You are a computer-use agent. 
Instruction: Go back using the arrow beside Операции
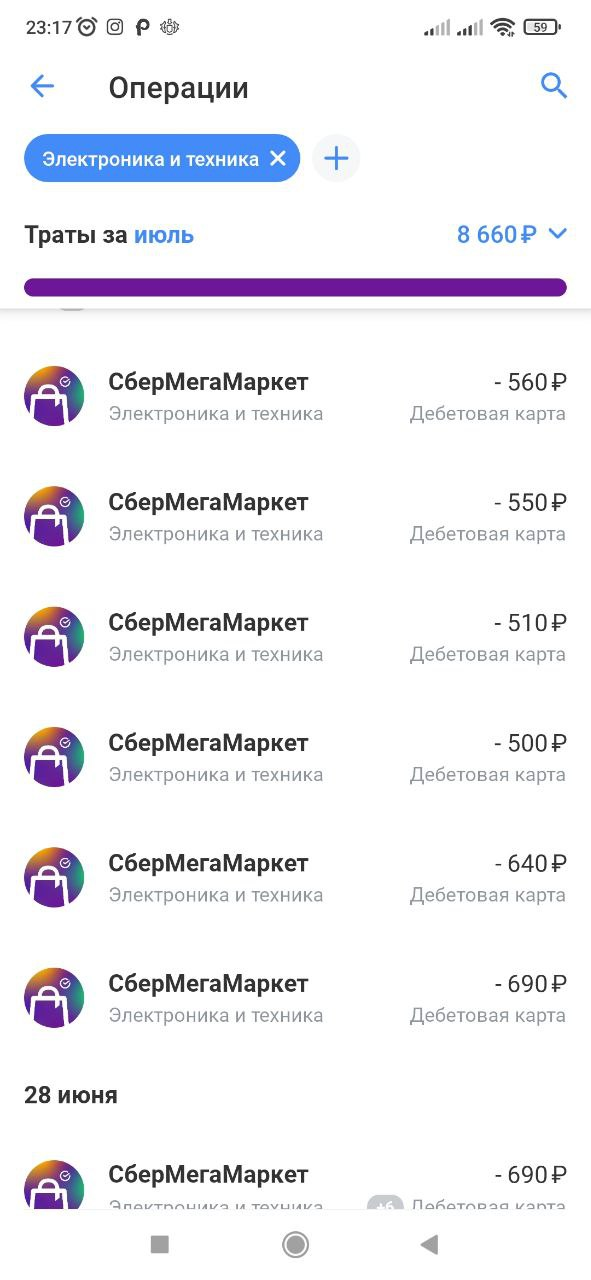tap(42, 86)
